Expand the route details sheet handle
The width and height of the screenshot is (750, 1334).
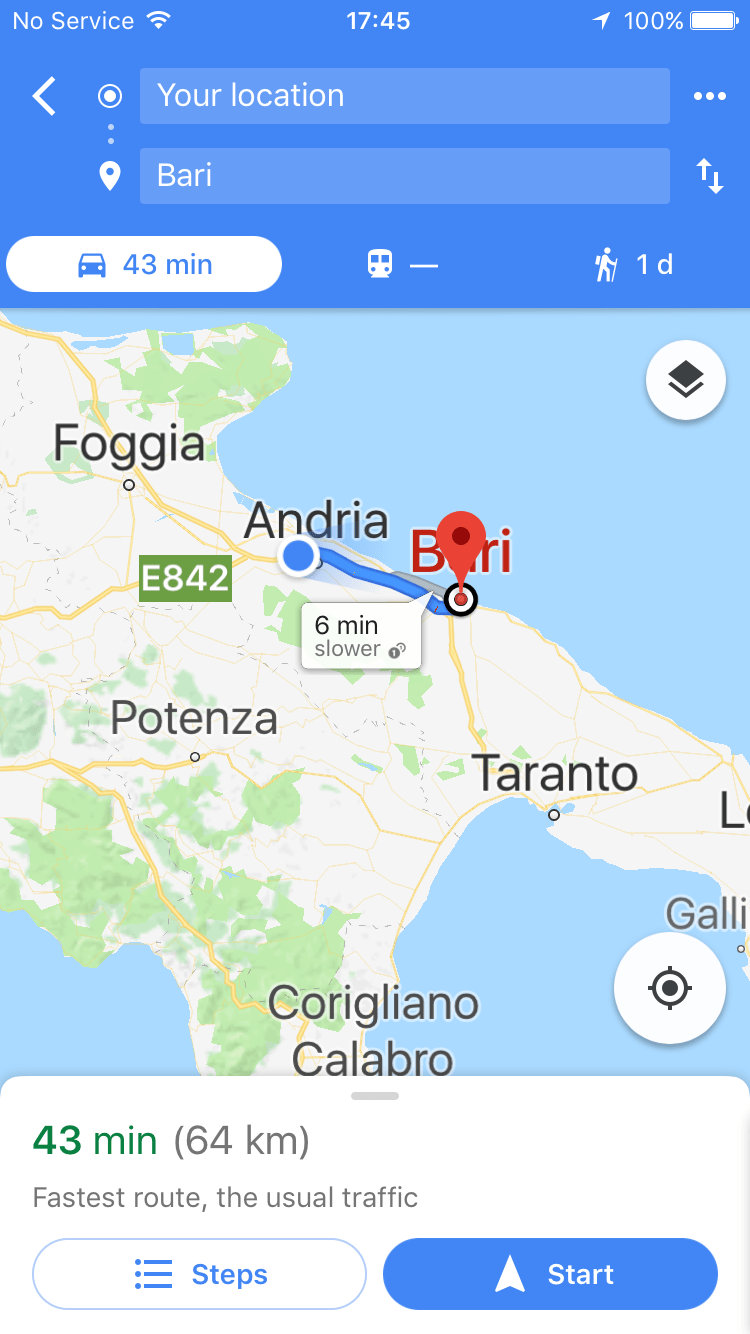click(x=375, y=1096)
